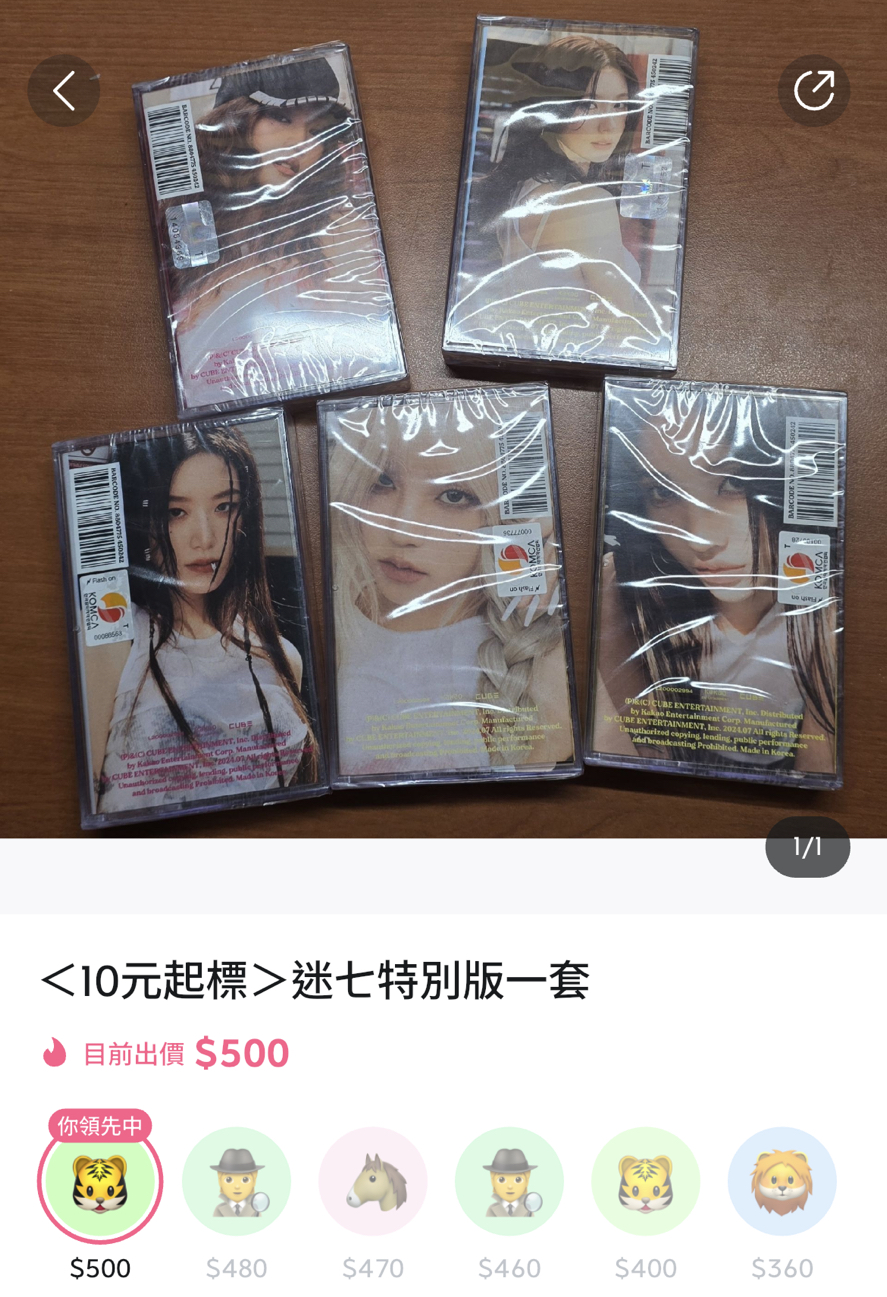Select the horse avatar bidder
Screen dimensions: 887x1297
coord(373,1181)
